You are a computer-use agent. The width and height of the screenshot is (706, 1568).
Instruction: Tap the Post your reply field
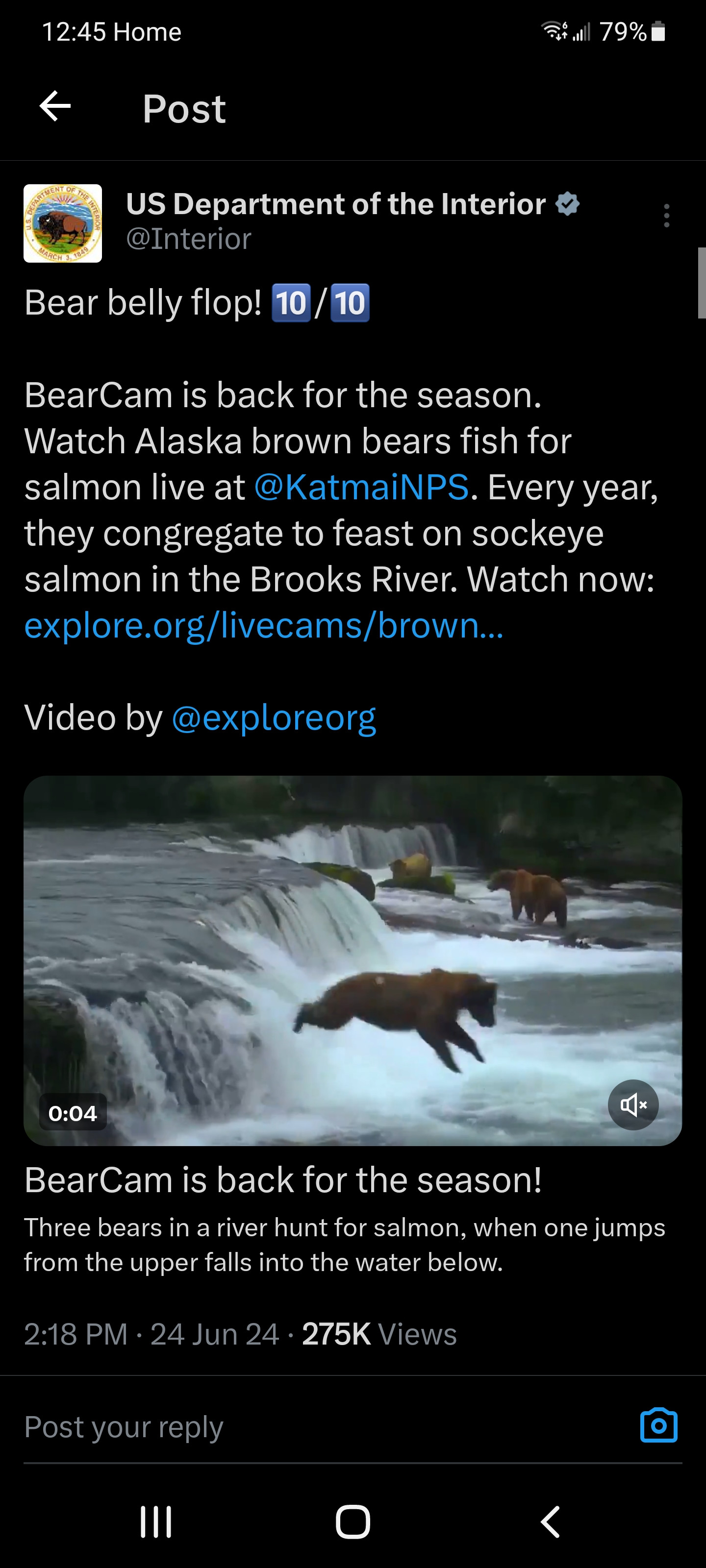click(304, 1426)
